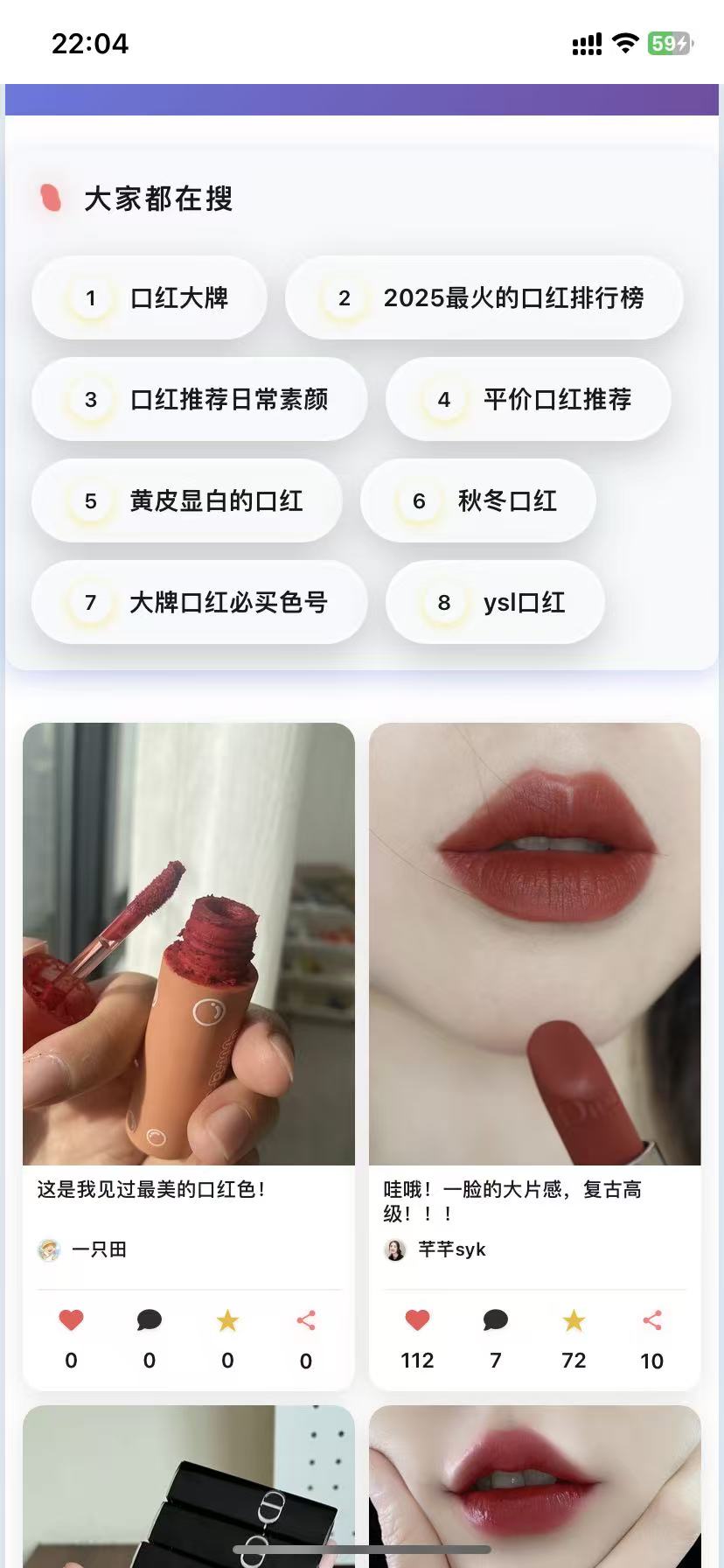Star 芊芊syk's post
The height and width of the screenshot is (1568, 724).
[574, 1320]
